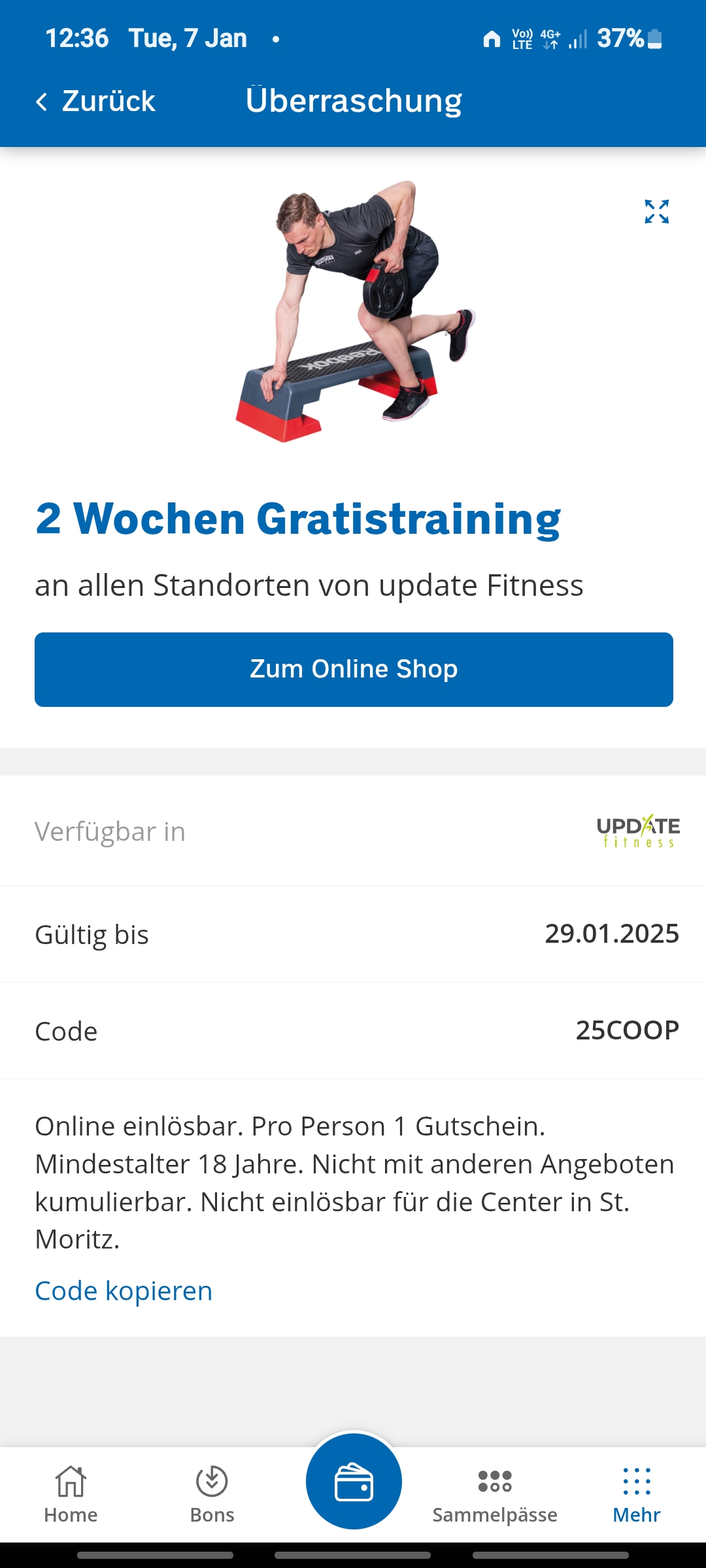The height and width of the screenshot is (1568, 706).
Task: Copy the code via Code kopieren
Action: 124,1291
